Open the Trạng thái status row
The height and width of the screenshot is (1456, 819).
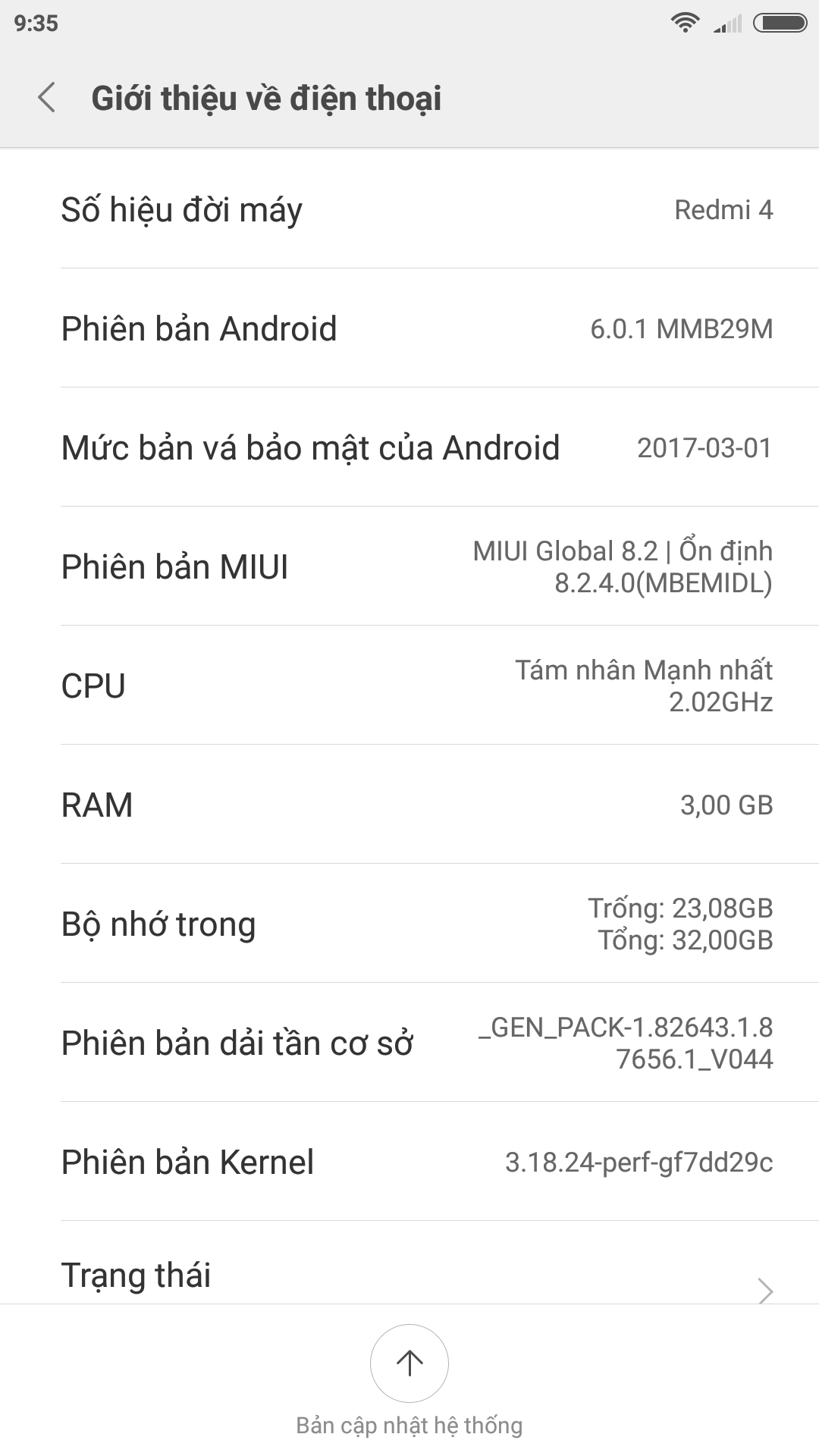[x=409, y=1274]
